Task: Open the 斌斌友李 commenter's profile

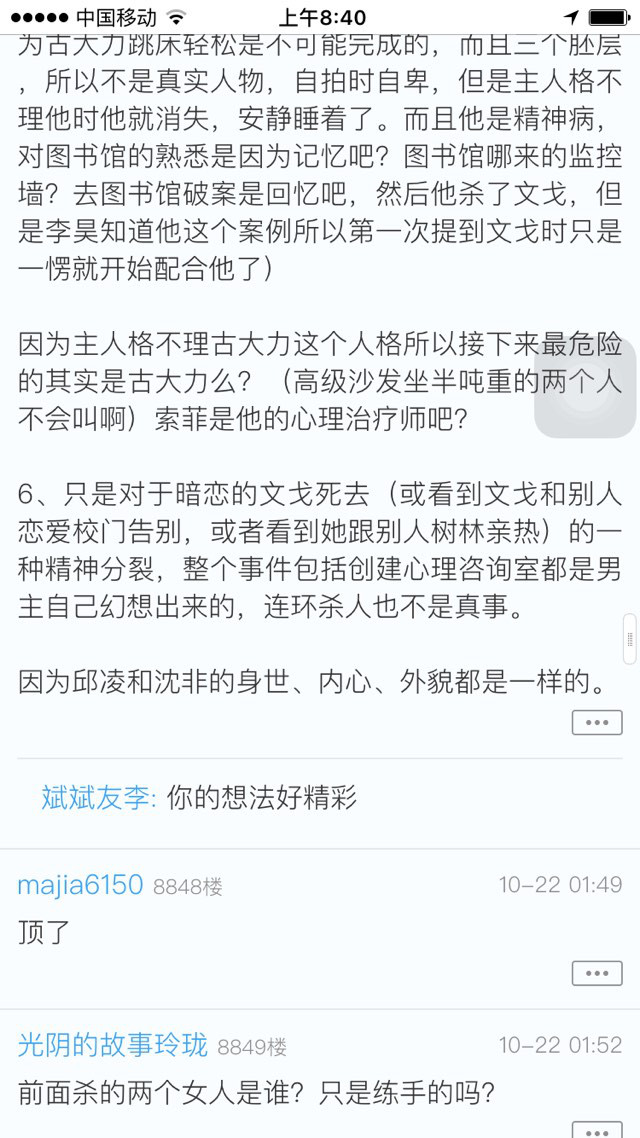Action: [x=99, y=798]
